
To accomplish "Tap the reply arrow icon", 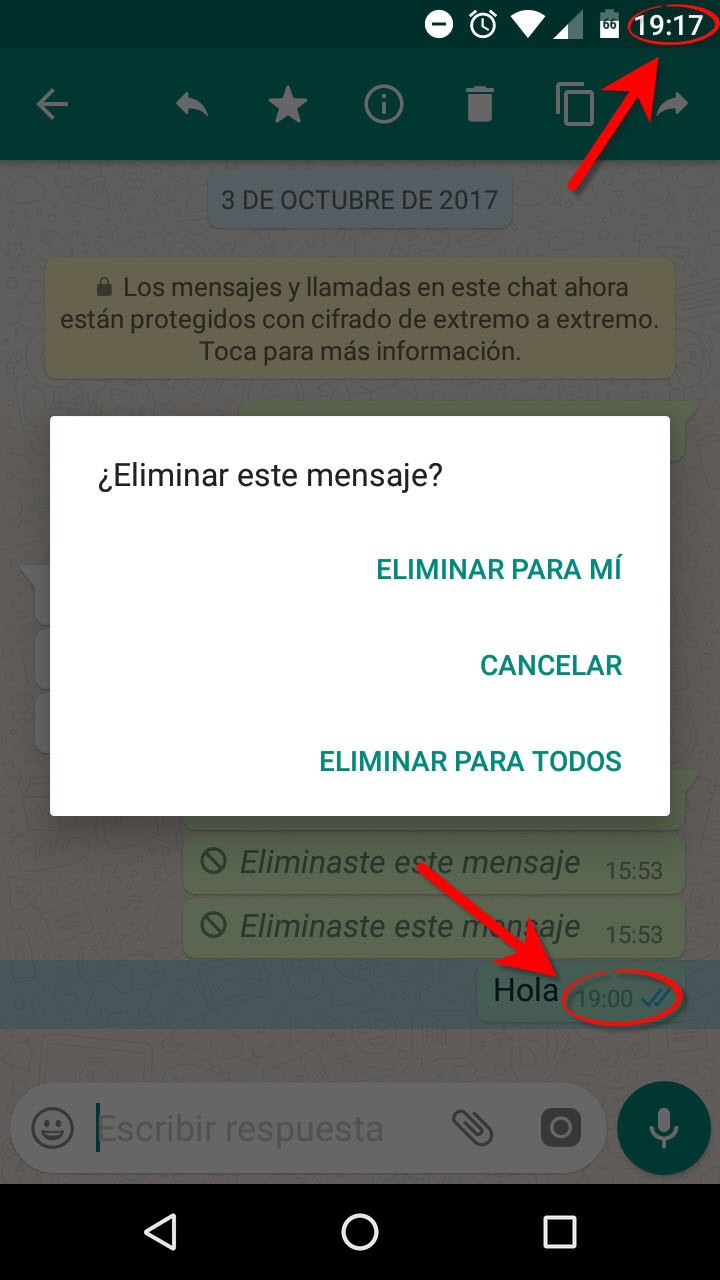I will [191, 104].
